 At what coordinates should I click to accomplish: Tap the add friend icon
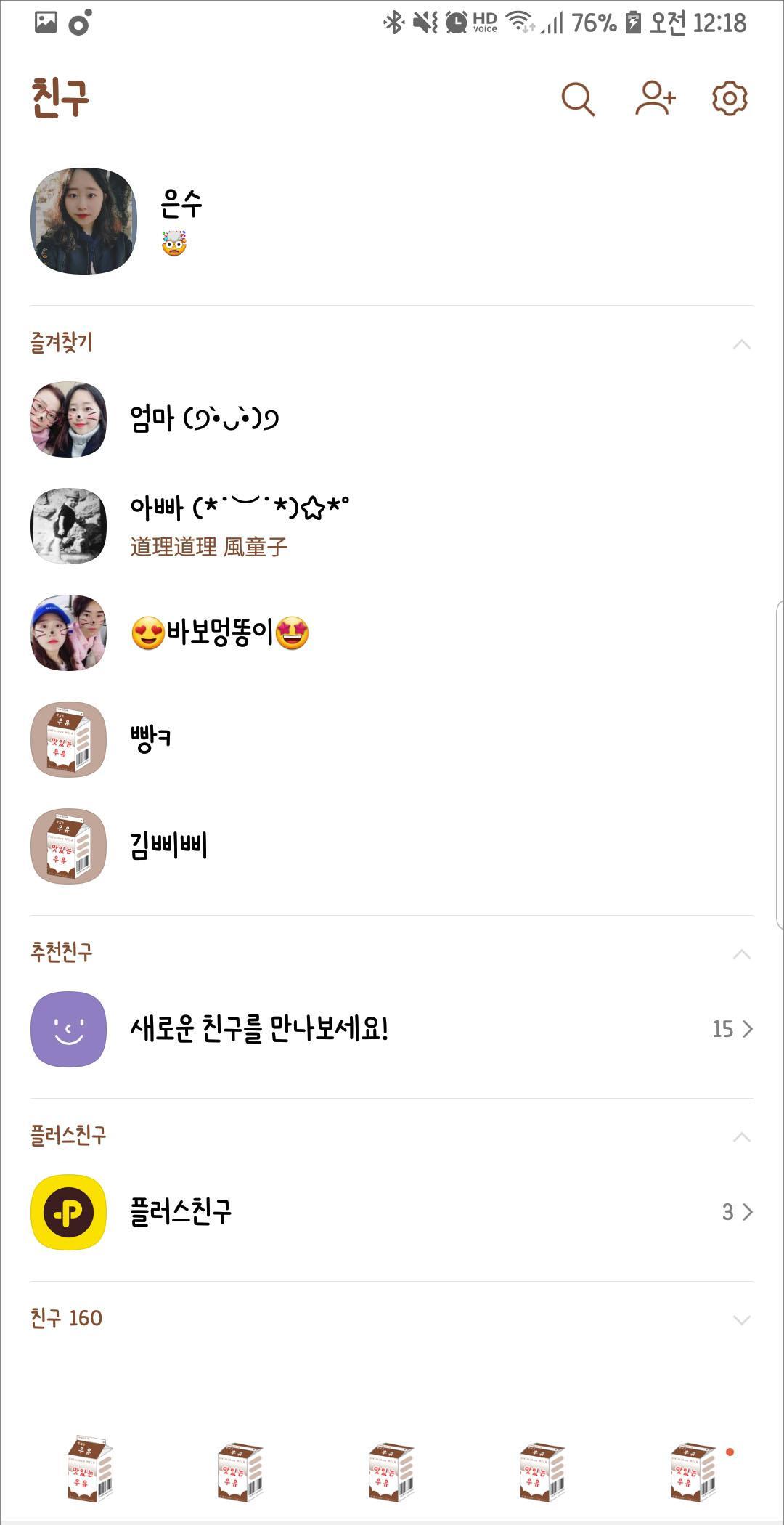coord(656,99)
